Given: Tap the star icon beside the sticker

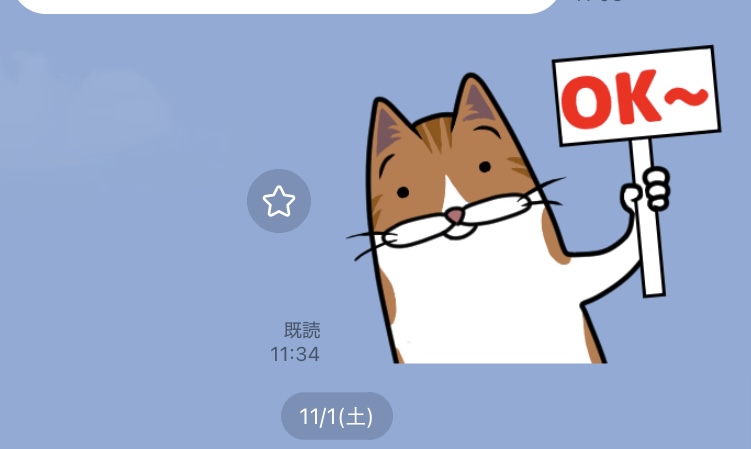Looking at the screenshot, I should pos(279,202).
